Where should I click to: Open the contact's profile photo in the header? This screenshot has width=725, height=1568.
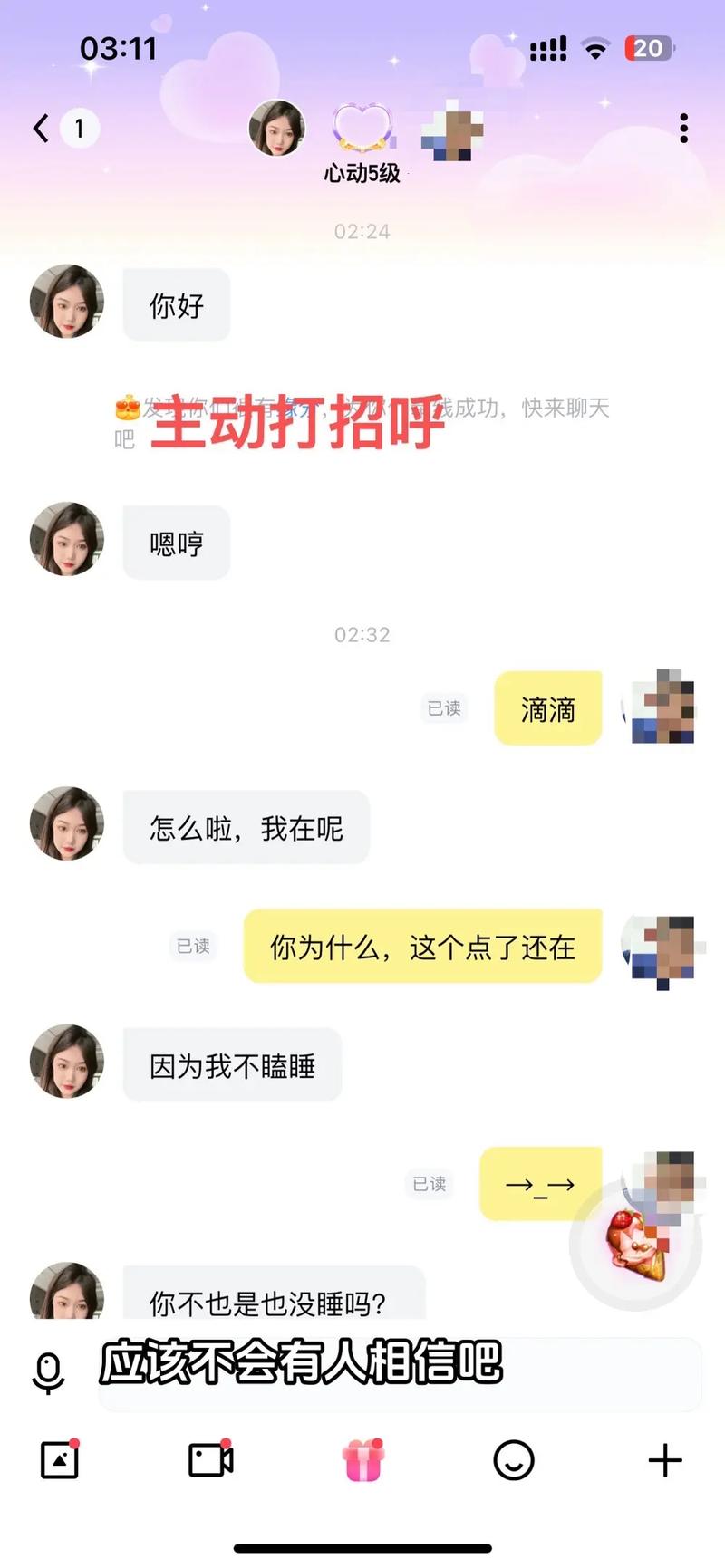click(x=277, y=129)
